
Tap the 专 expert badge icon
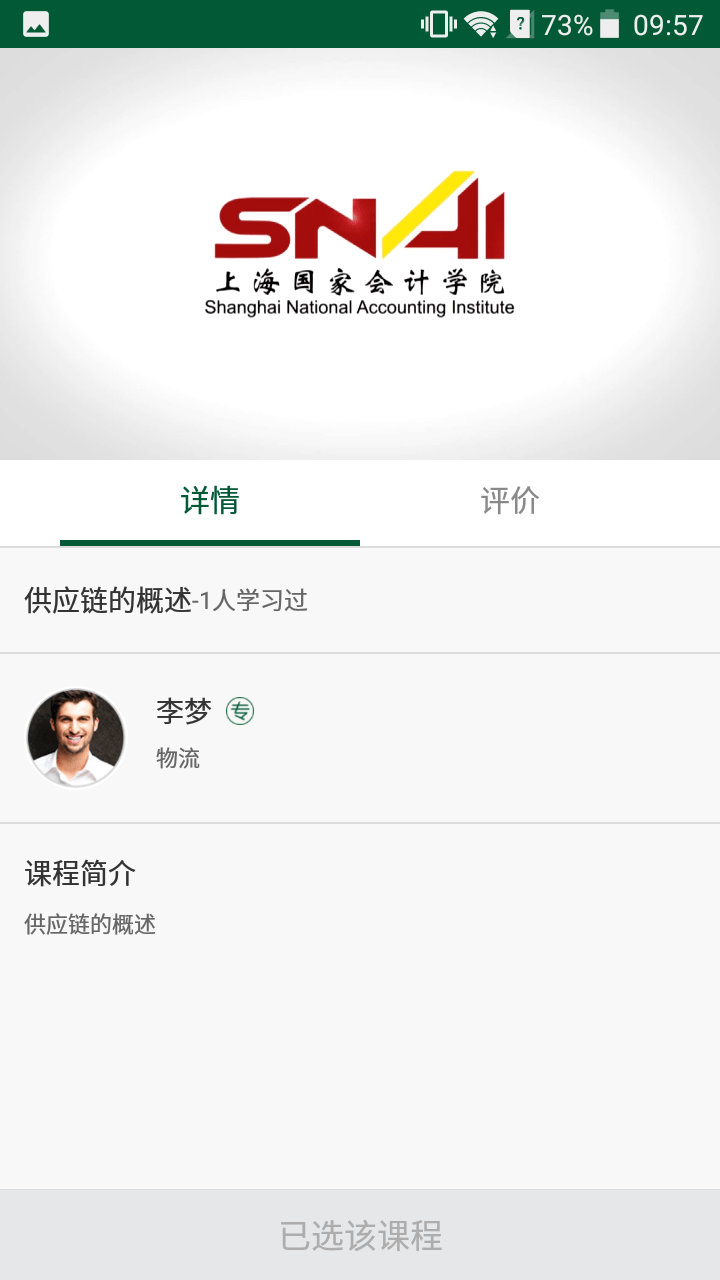tap(240, 710)
